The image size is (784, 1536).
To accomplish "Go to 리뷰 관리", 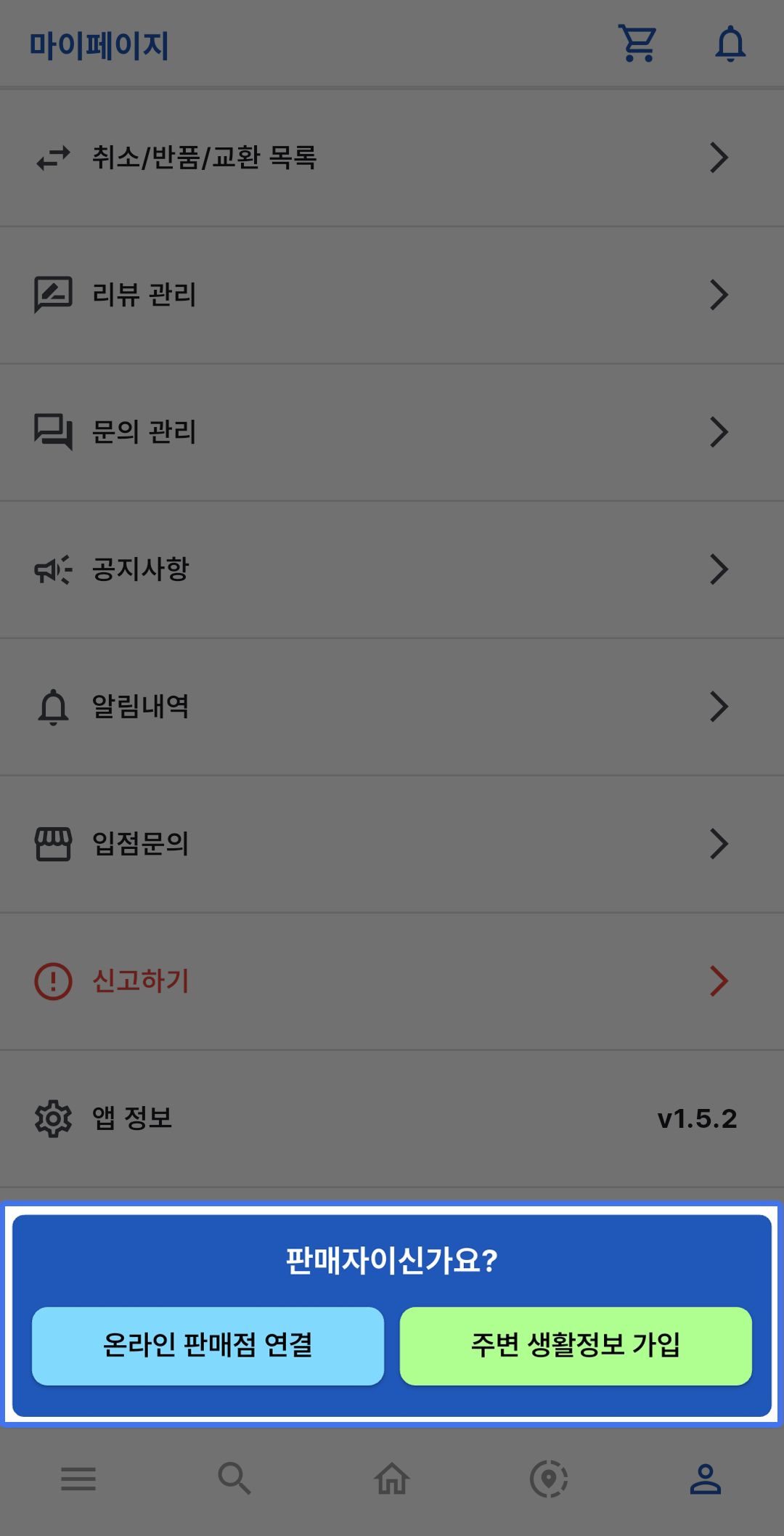I will tap(392, 295).
